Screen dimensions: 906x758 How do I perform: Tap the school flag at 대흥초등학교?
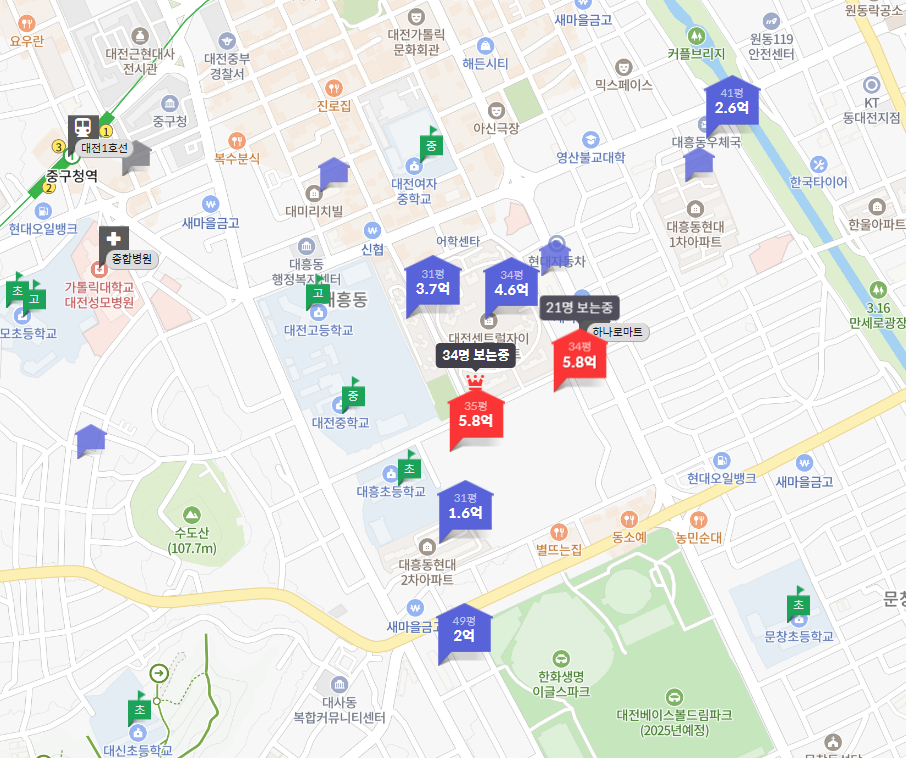point(408,466)
